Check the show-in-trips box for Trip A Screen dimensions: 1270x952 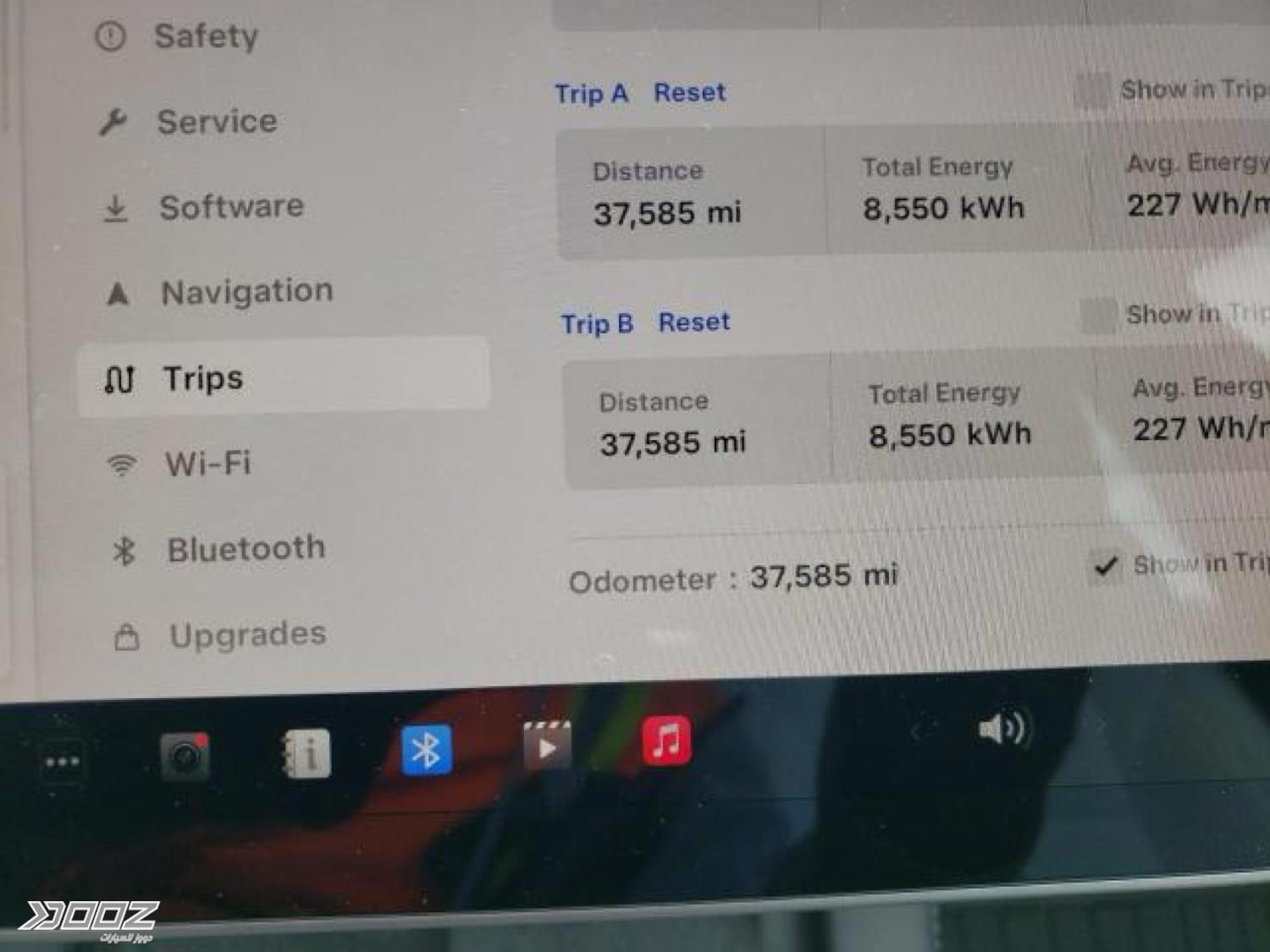tap(1091, 90)
